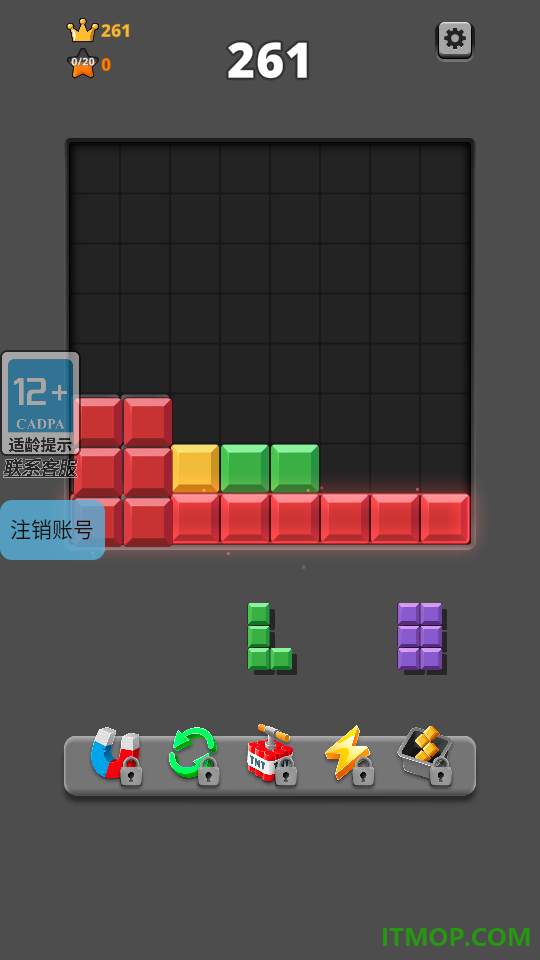540x960 pixels.
Task: Select the locked lightning bolt power-up
Action: (349, 756)
